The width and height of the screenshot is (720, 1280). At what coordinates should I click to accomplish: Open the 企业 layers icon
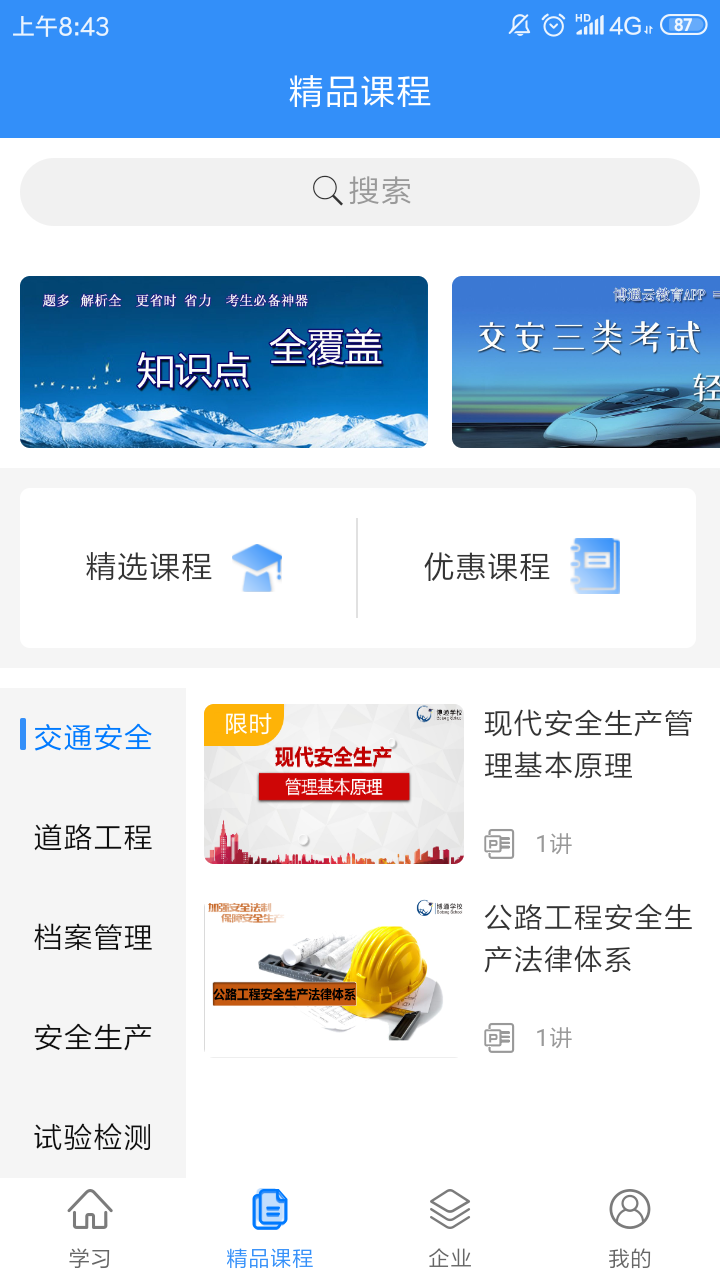tap(449, 1207)
